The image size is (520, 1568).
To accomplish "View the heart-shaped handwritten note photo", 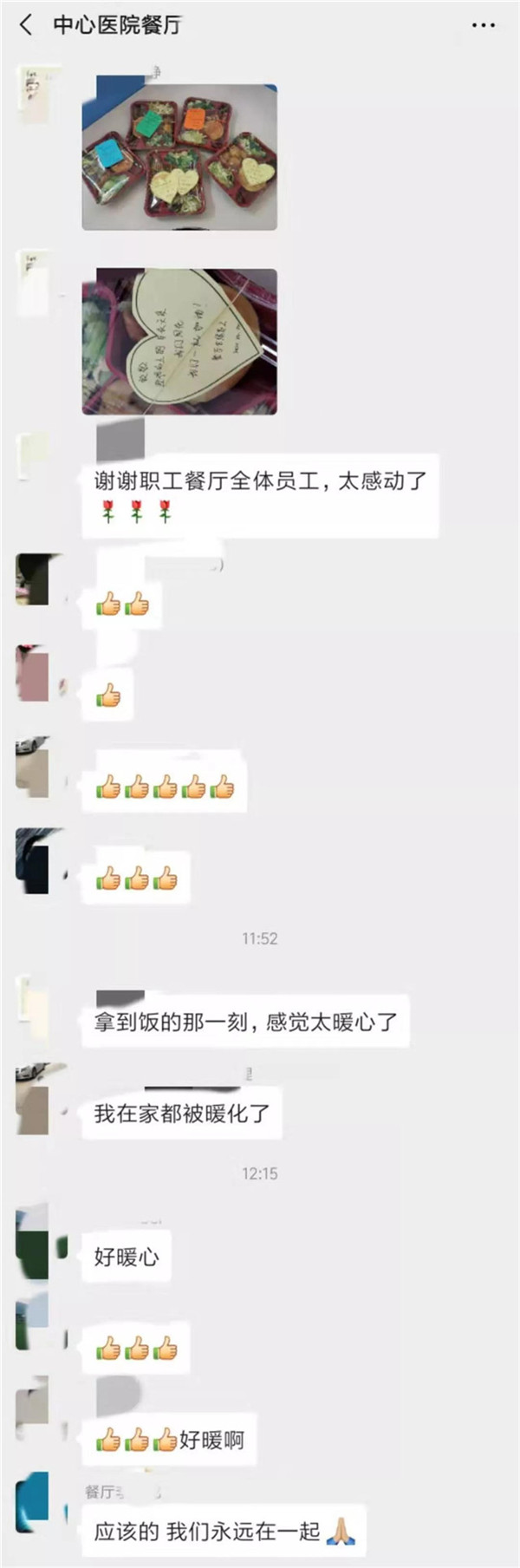I will tap(179, 342).
